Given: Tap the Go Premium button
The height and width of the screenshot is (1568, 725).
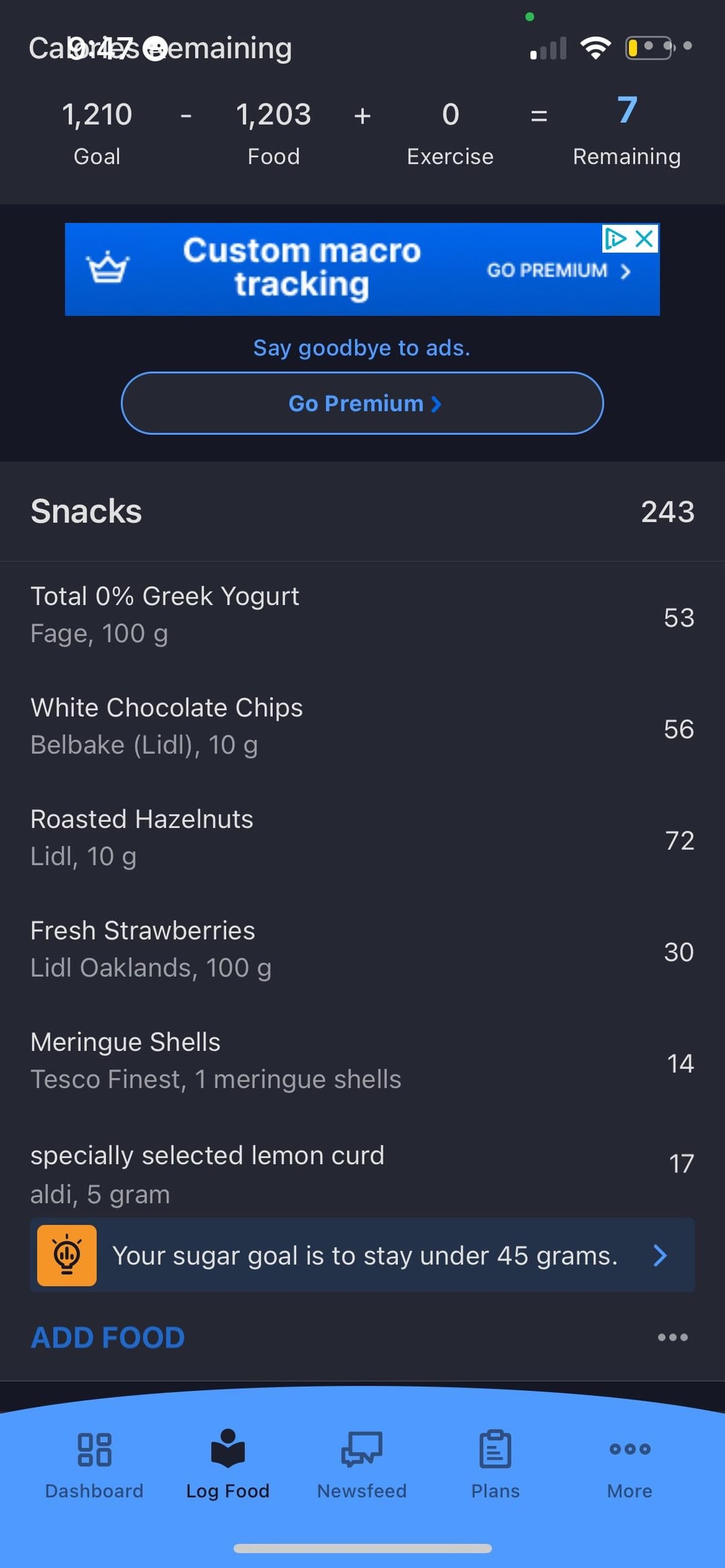Looking at the screenshot, I should 362,403.
